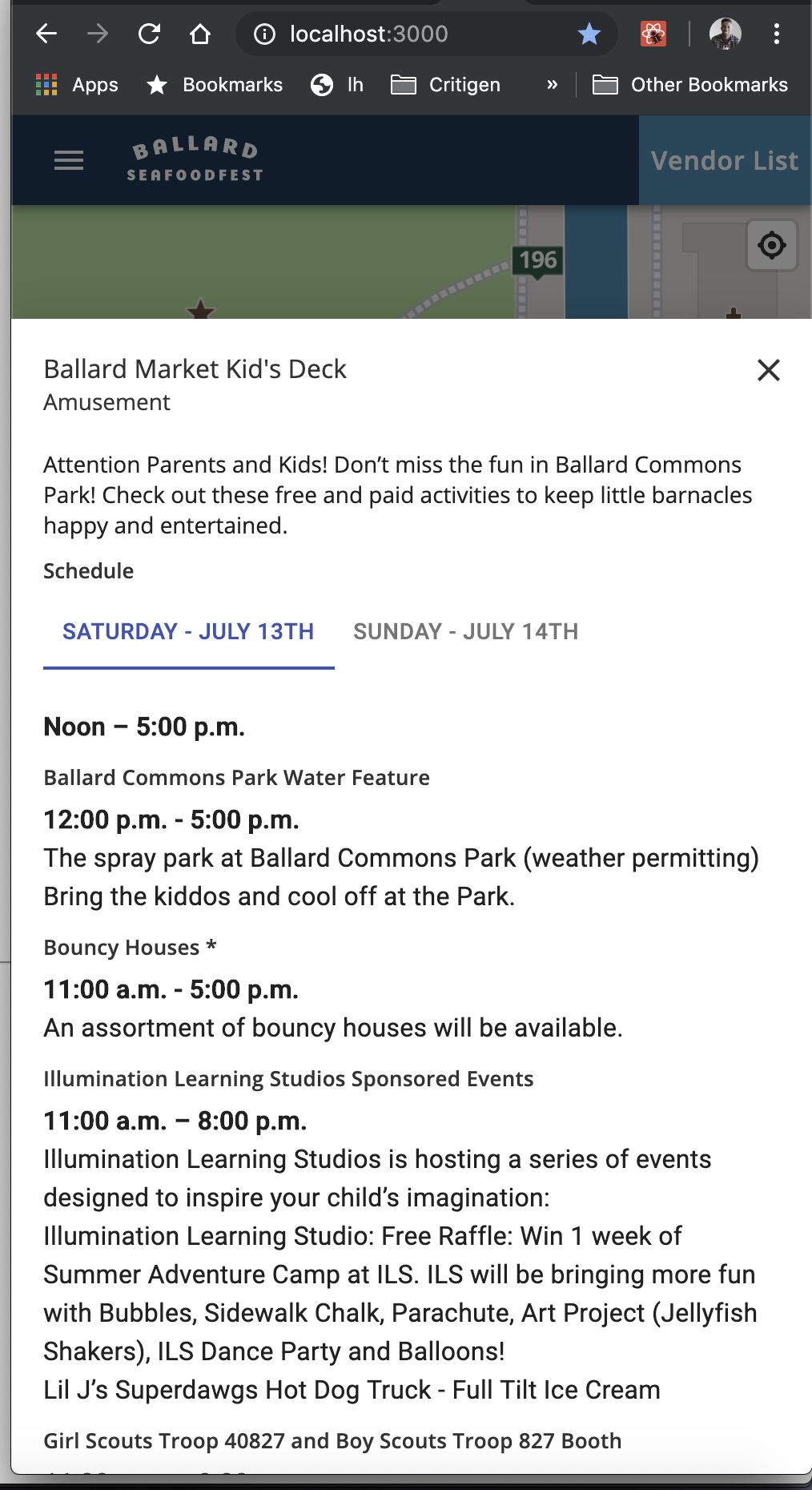Open the browser's three-dot menu

tap(776, 34)
